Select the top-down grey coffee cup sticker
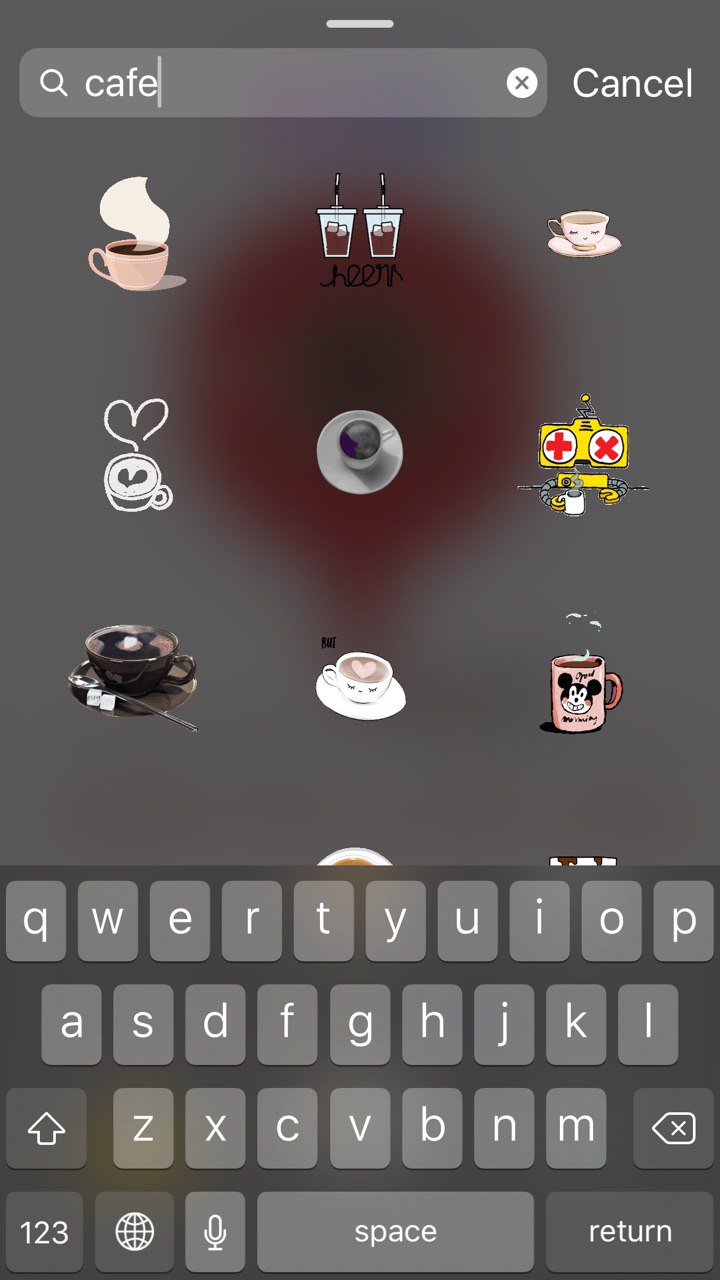This screenshot has height=1280, width=720. (x=360, y=451)
